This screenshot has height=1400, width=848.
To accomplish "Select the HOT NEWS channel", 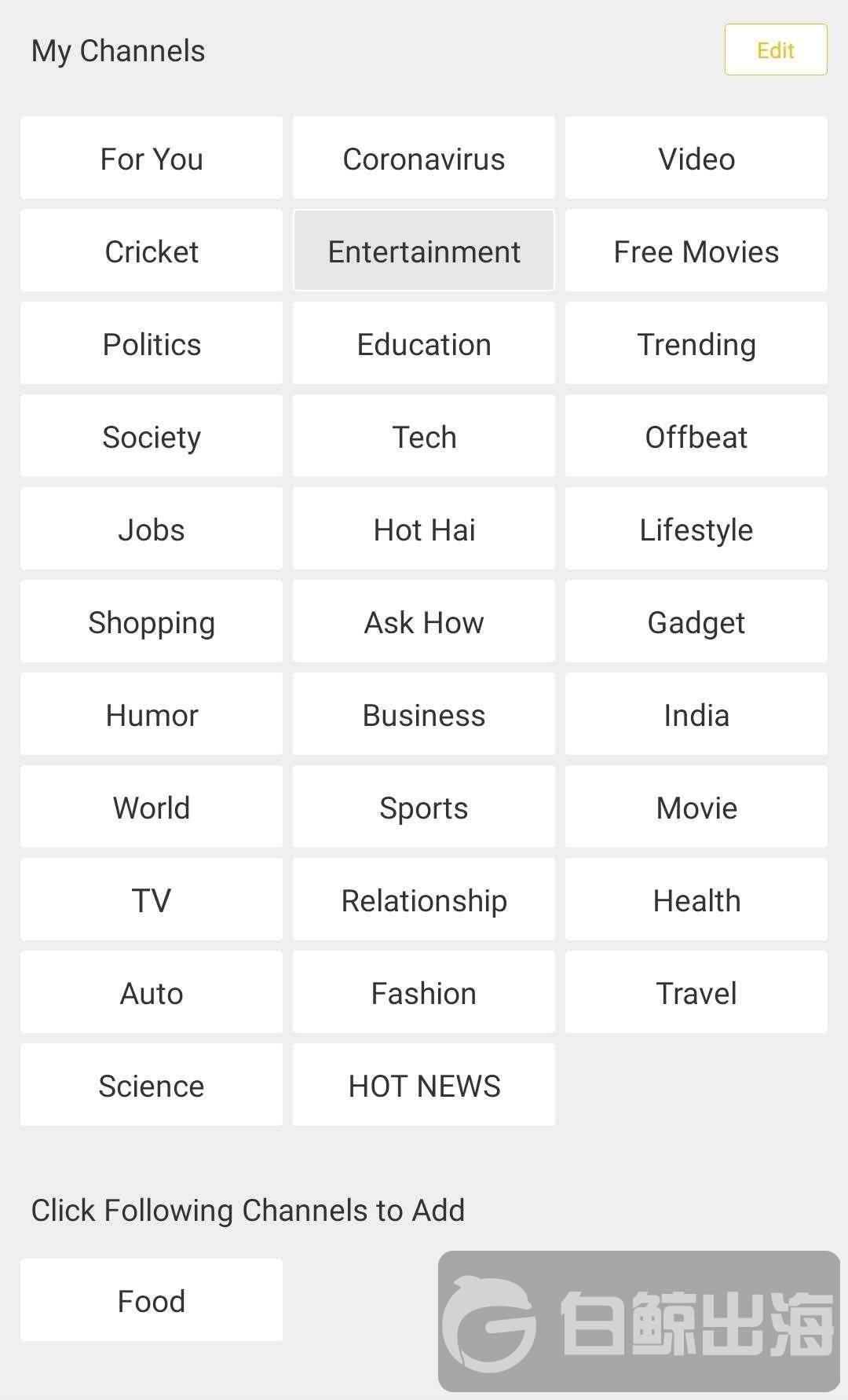I will [424, 1086].
